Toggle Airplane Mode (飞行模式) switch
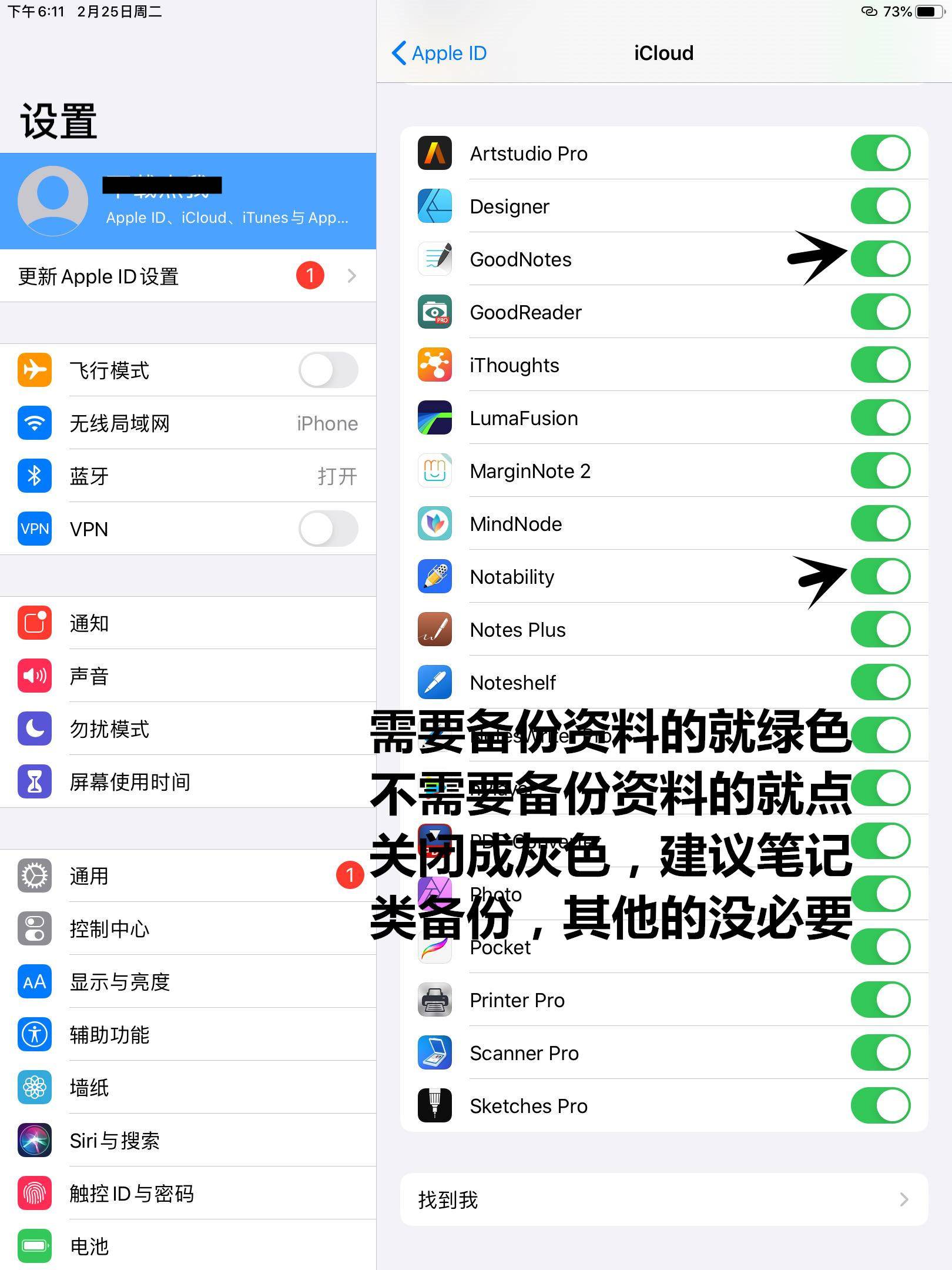This screenshot has height=1270, width=952. point(328,370)
